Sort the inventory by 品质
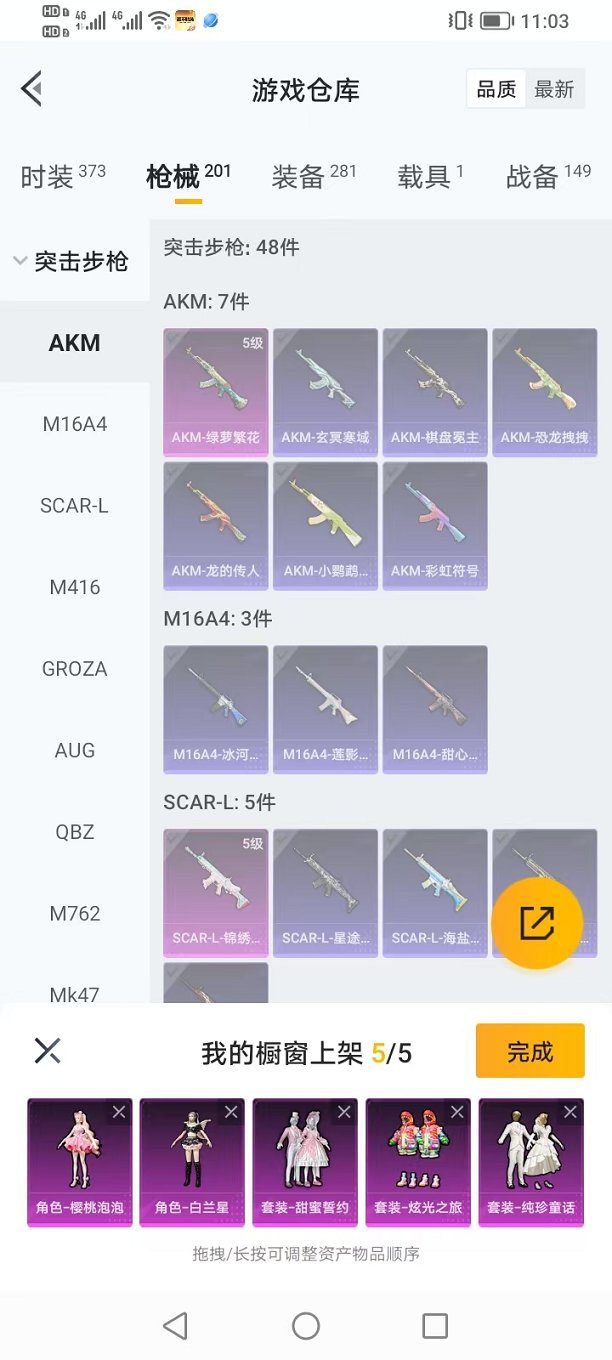This screenshot has height=1360, width=612. [496, 90]
